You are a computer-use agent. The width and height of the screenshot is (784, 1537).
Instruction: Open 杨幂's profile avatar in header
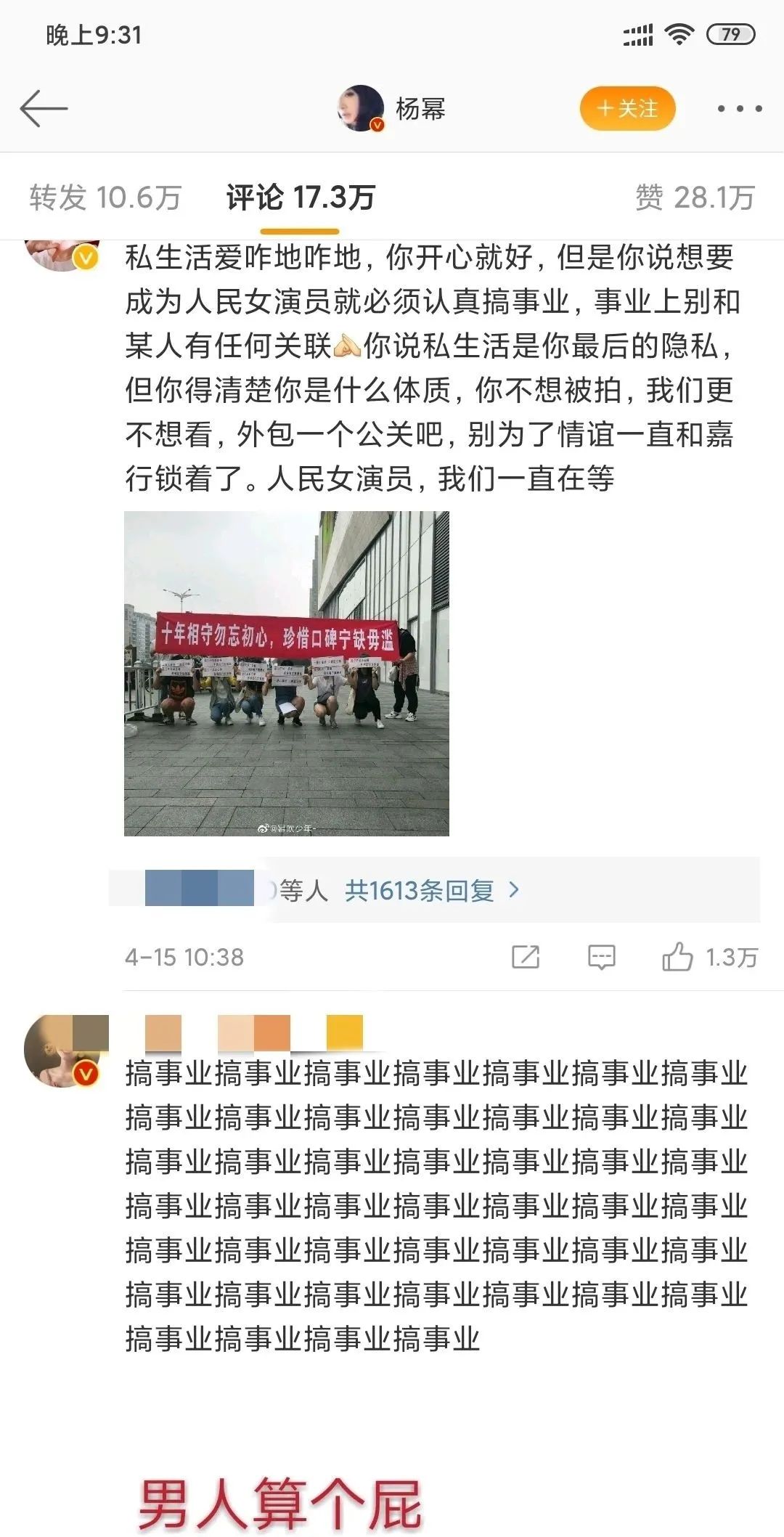[x=361, y=109]
